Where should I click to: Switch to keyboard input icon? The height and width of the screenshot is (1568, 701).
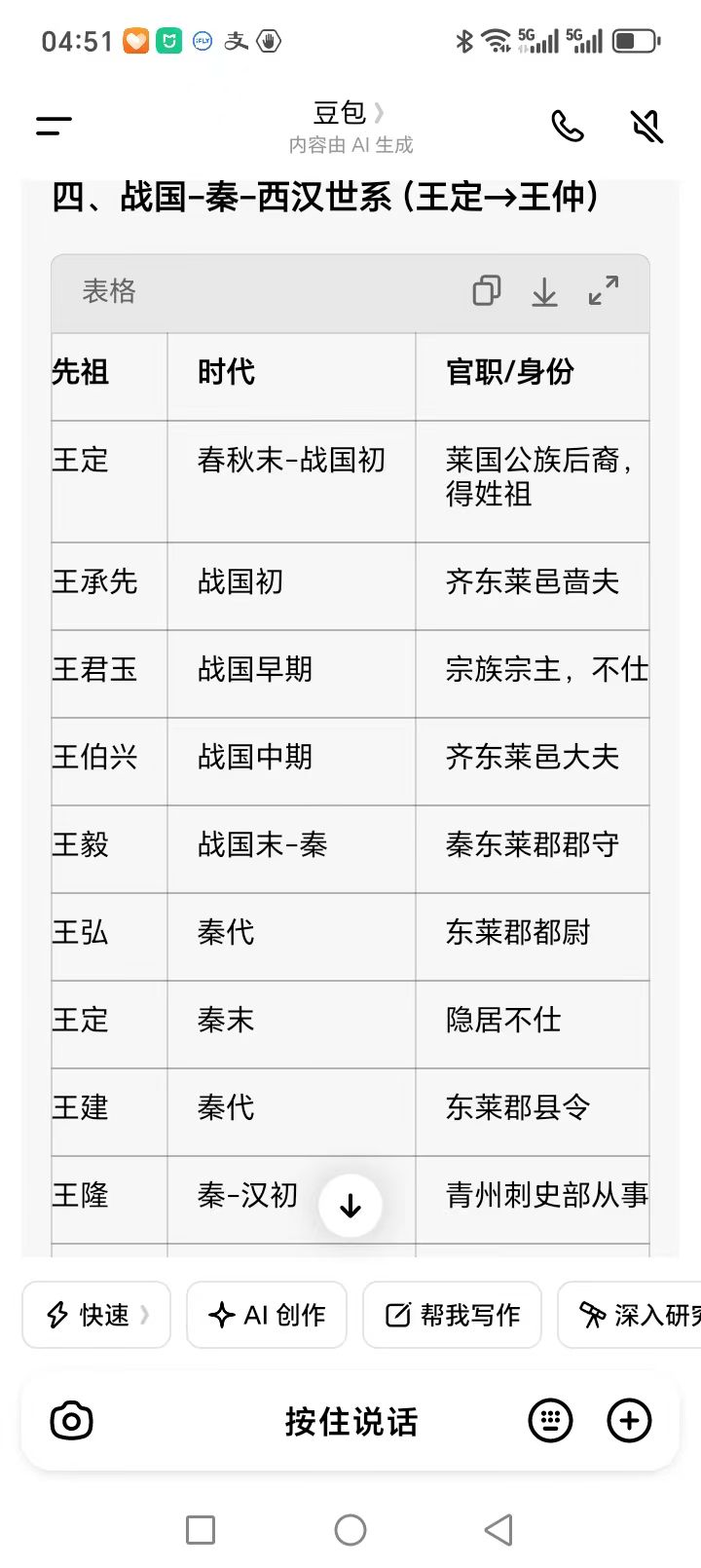(550, 1421)
